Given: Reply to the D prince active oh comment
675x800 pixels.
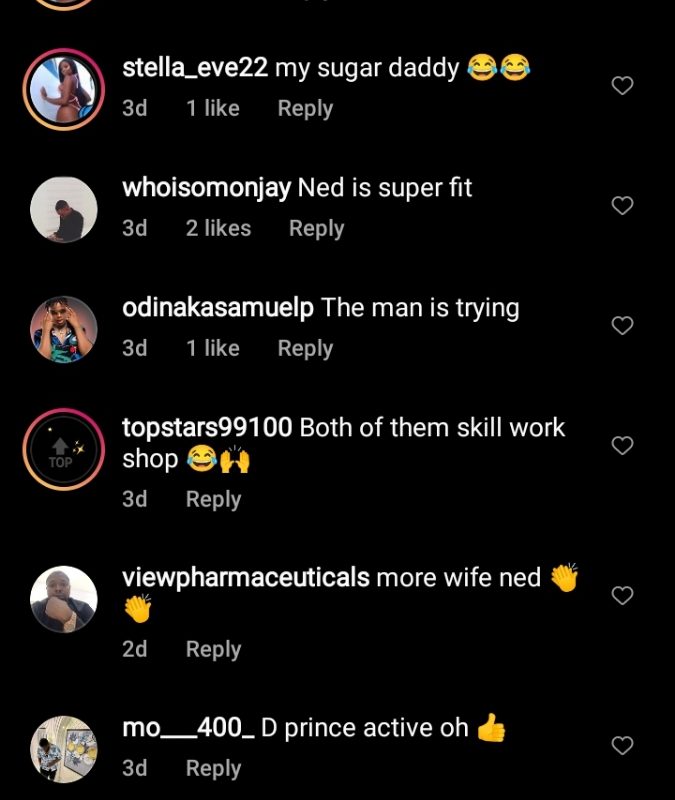Looking at the screenshot, I should [x=213, y=768].
